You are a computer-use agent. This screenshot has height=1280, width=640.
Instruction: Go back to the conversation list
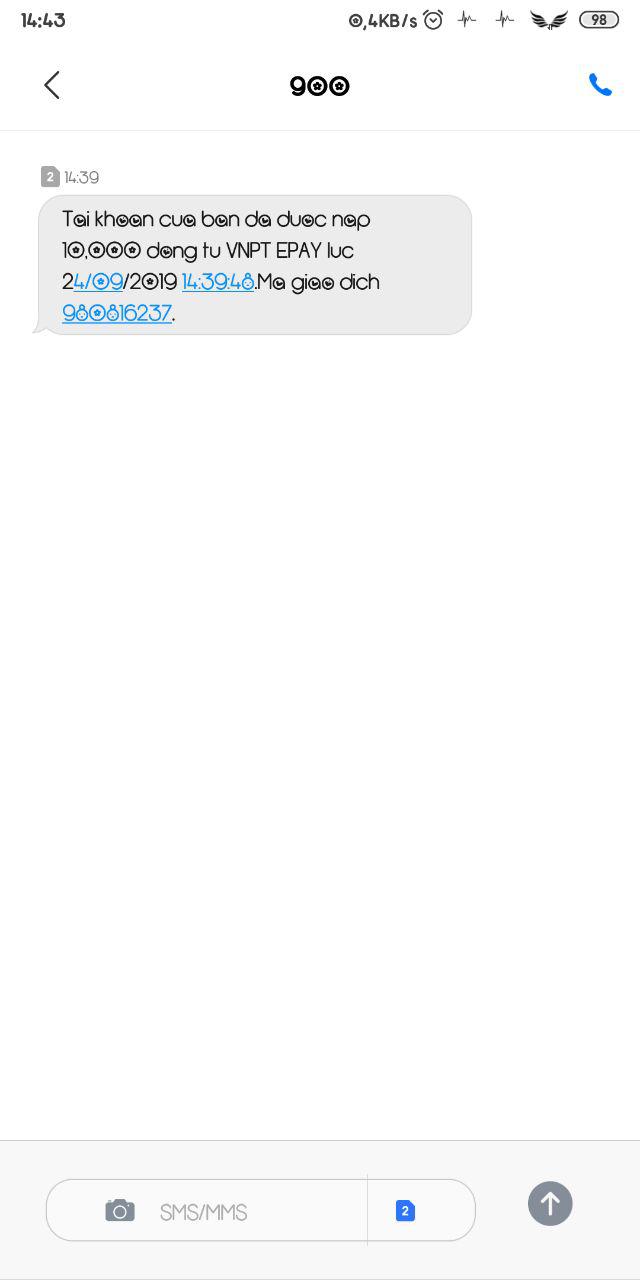coord(52,85)
